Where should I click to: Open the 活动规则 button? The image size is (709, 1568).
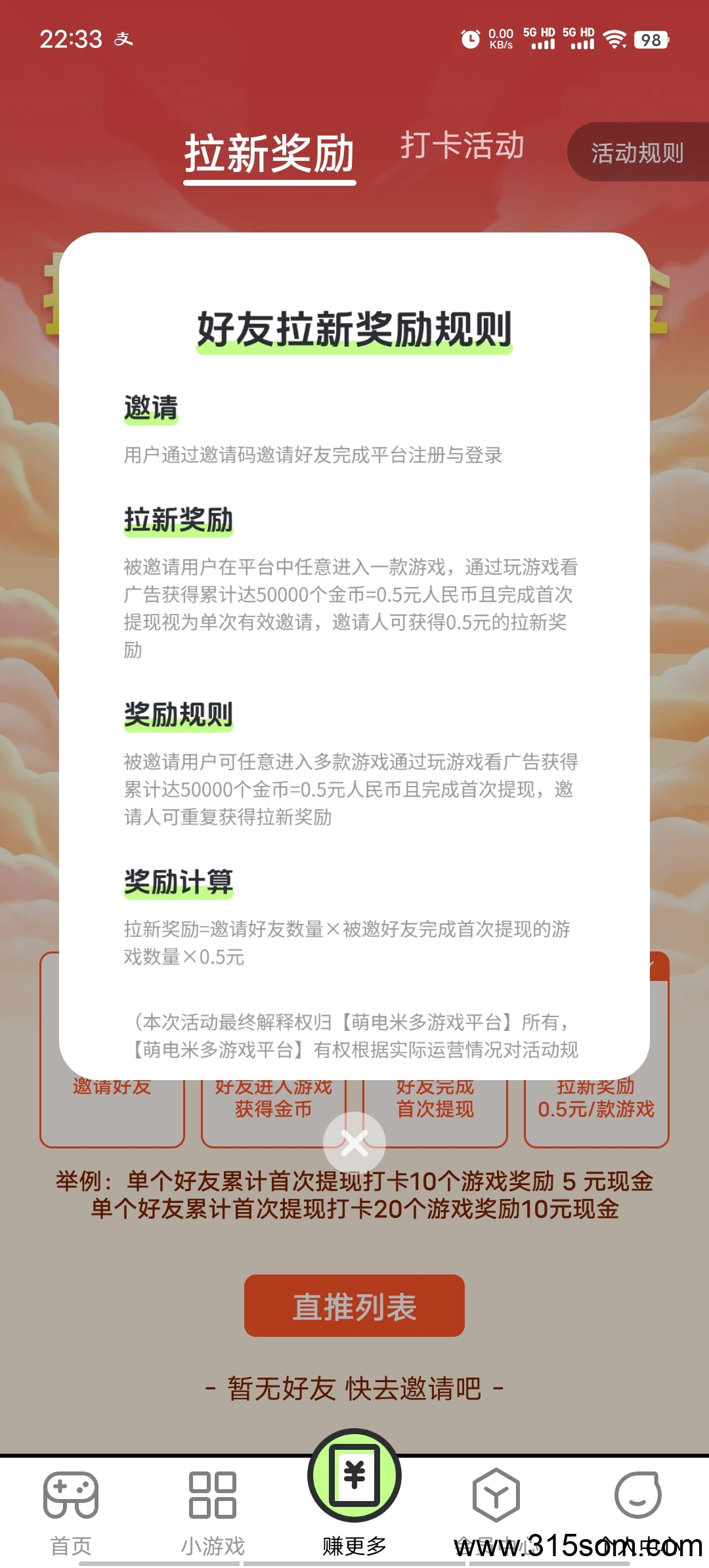tap(637, 152)
